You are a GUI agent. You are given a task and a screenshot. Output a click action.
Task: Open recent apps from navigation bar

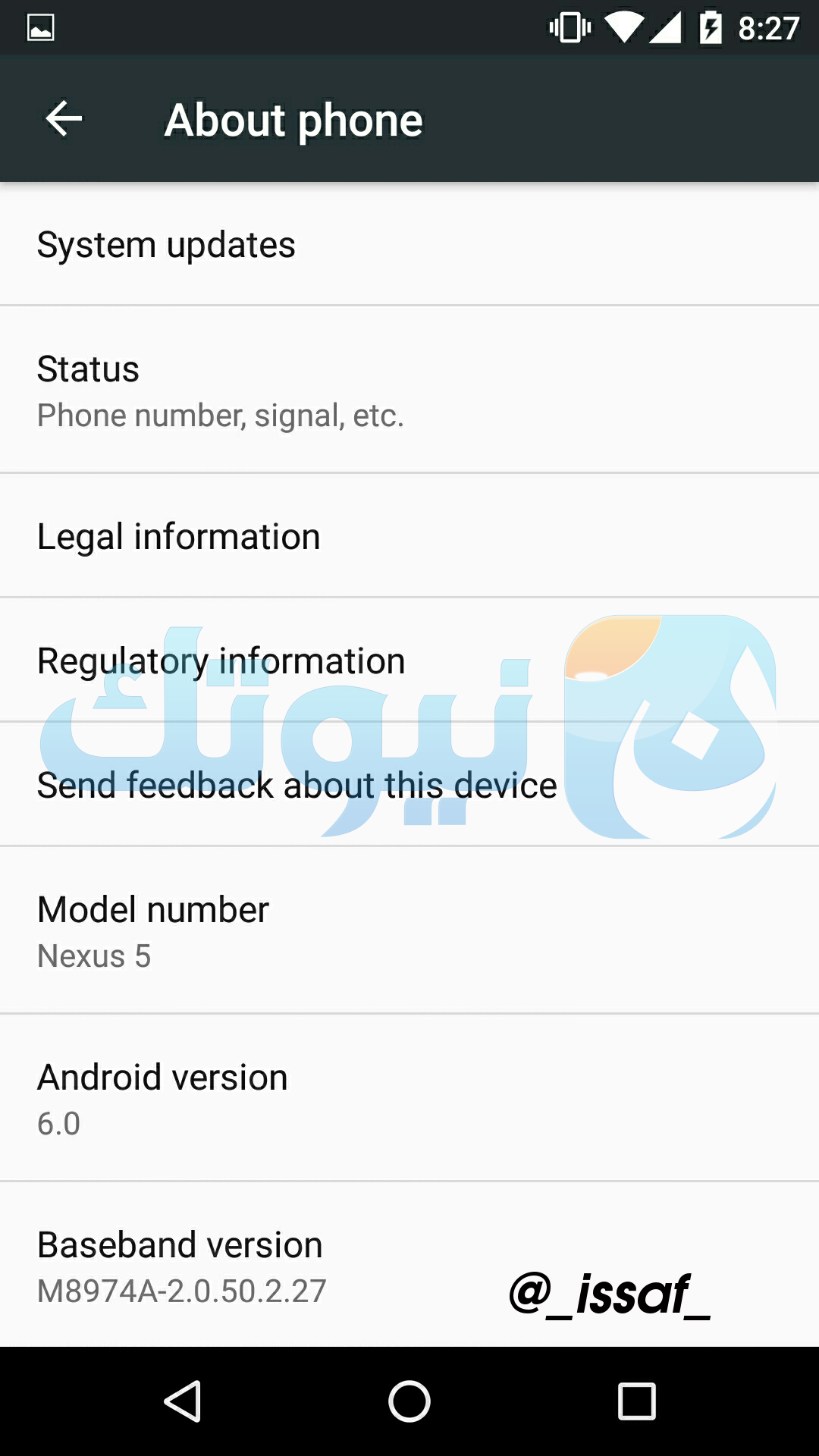coord(636,1401)
